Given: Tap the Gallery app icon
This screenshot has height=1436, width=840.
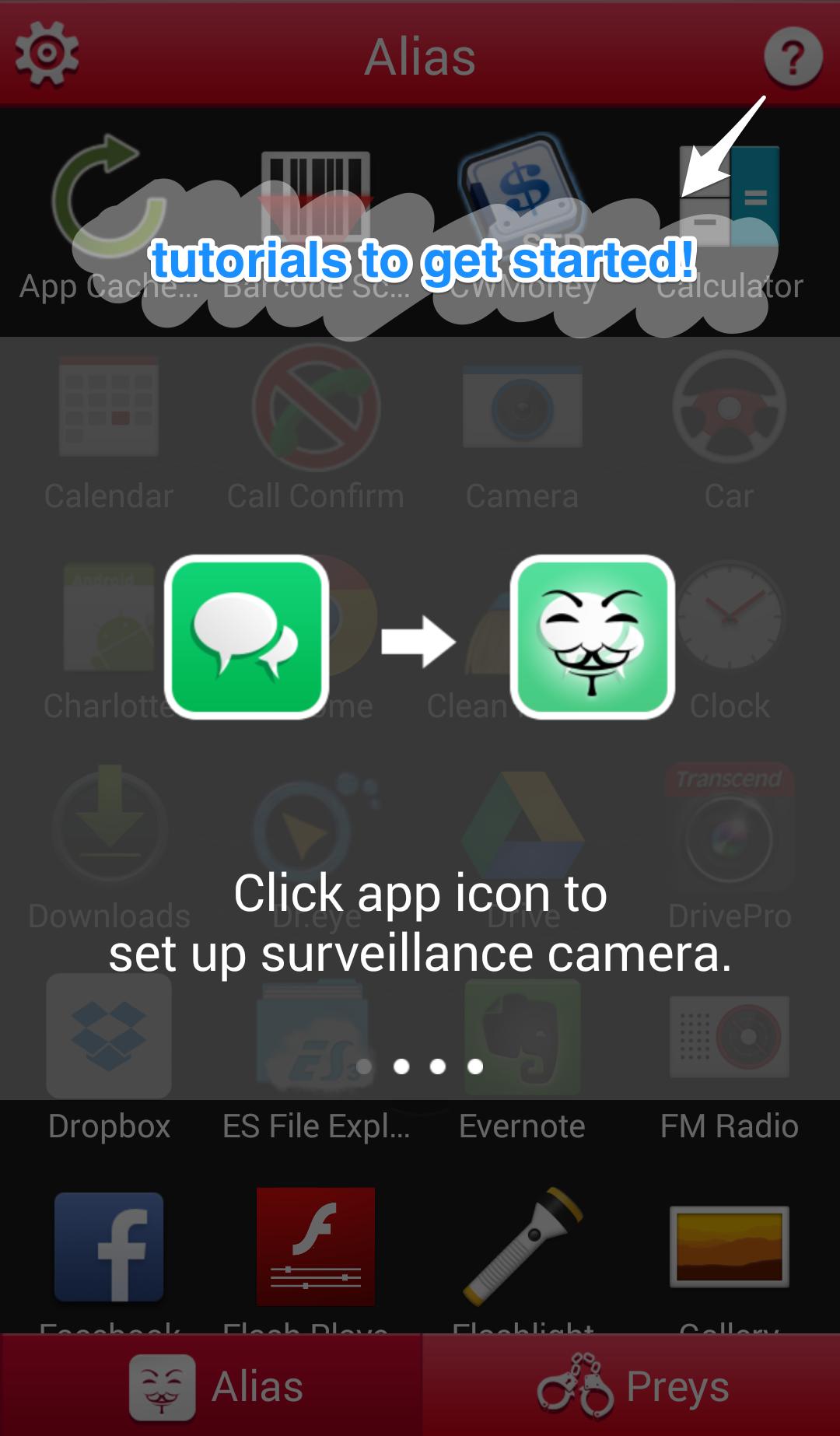Looking at the screenshot, I should (729, 1246).
